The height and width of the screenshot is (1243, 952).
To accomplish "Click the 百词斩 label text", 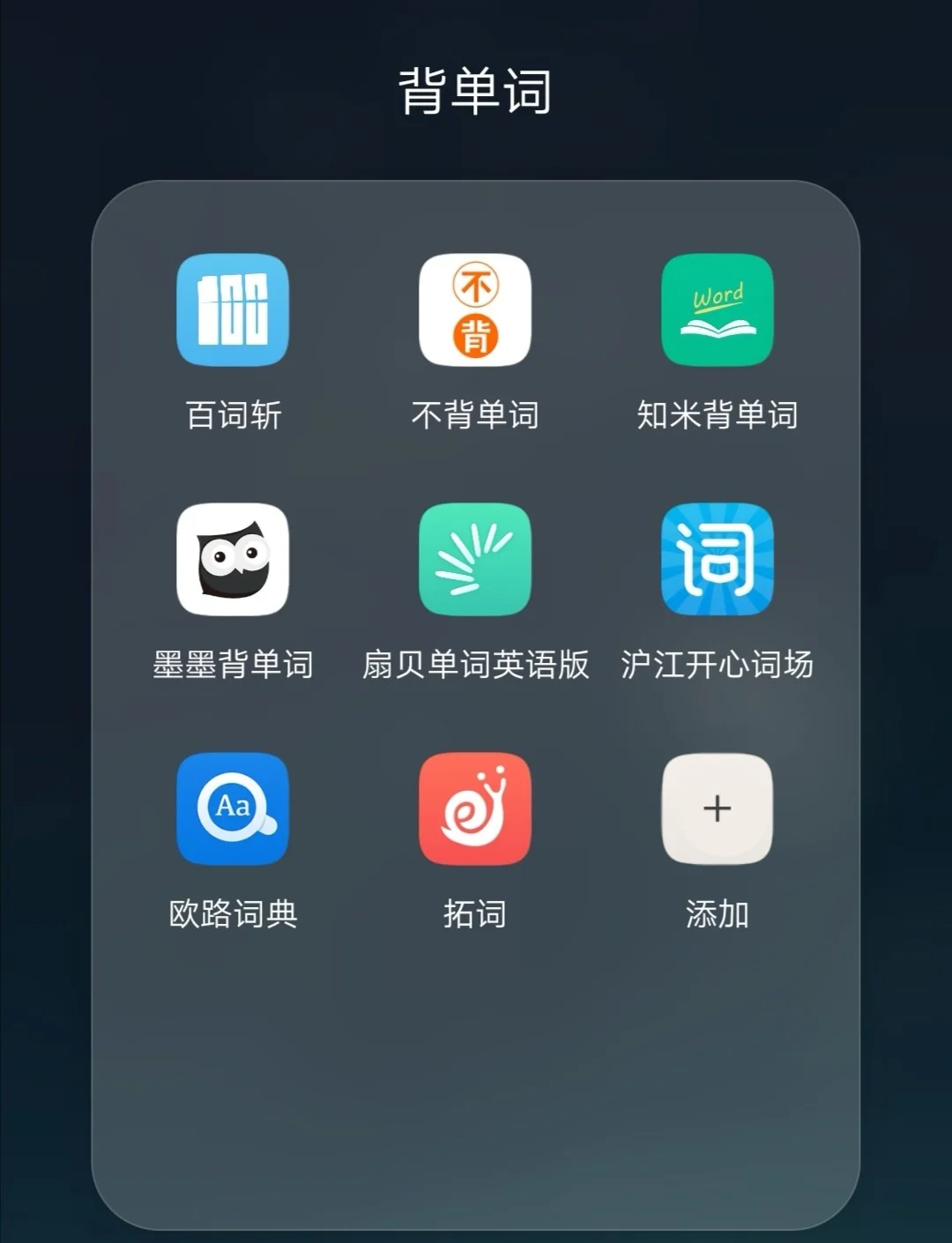I will coord(232,415).
